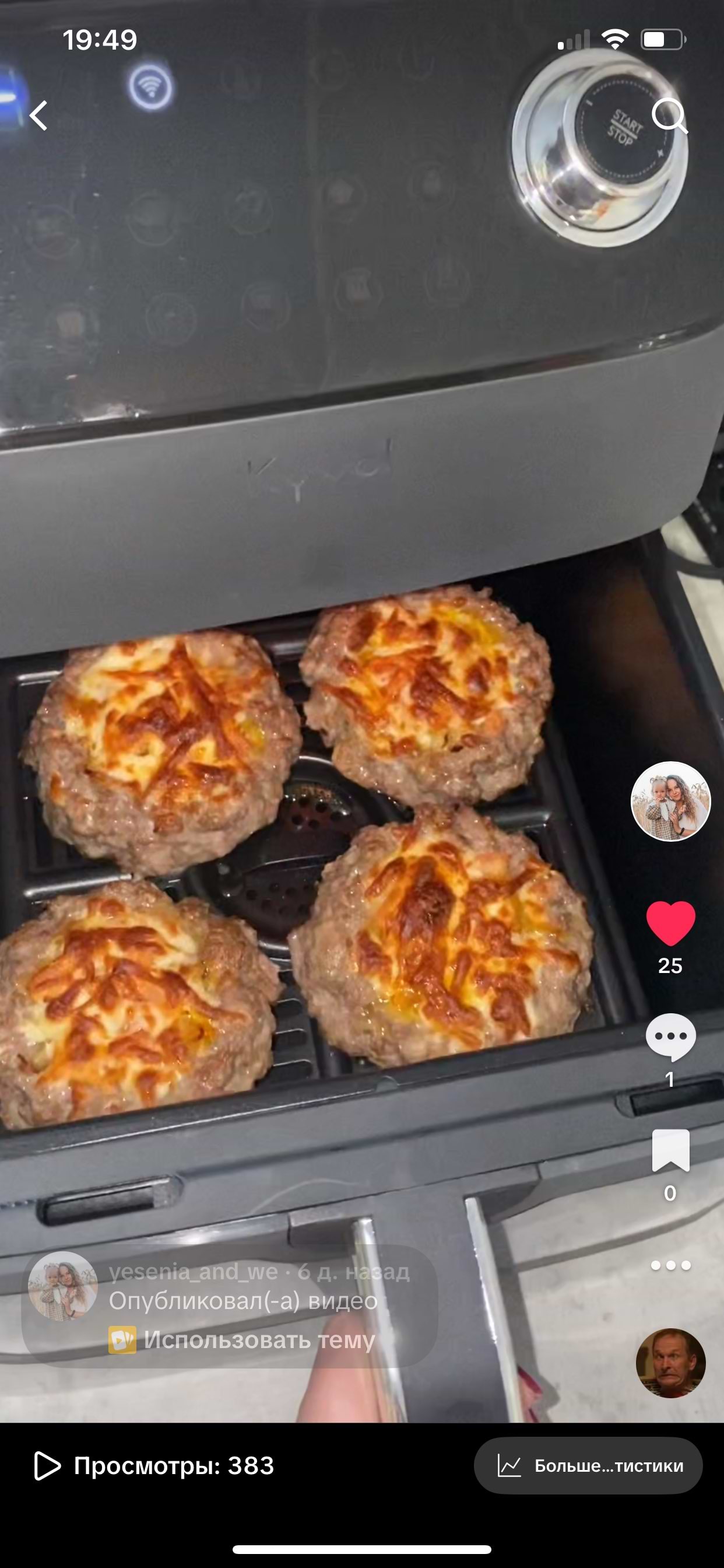Open the author's profile avatar on the right
Image resolution: width=724 pixels, height=1568 pixels.
[670, 801]
